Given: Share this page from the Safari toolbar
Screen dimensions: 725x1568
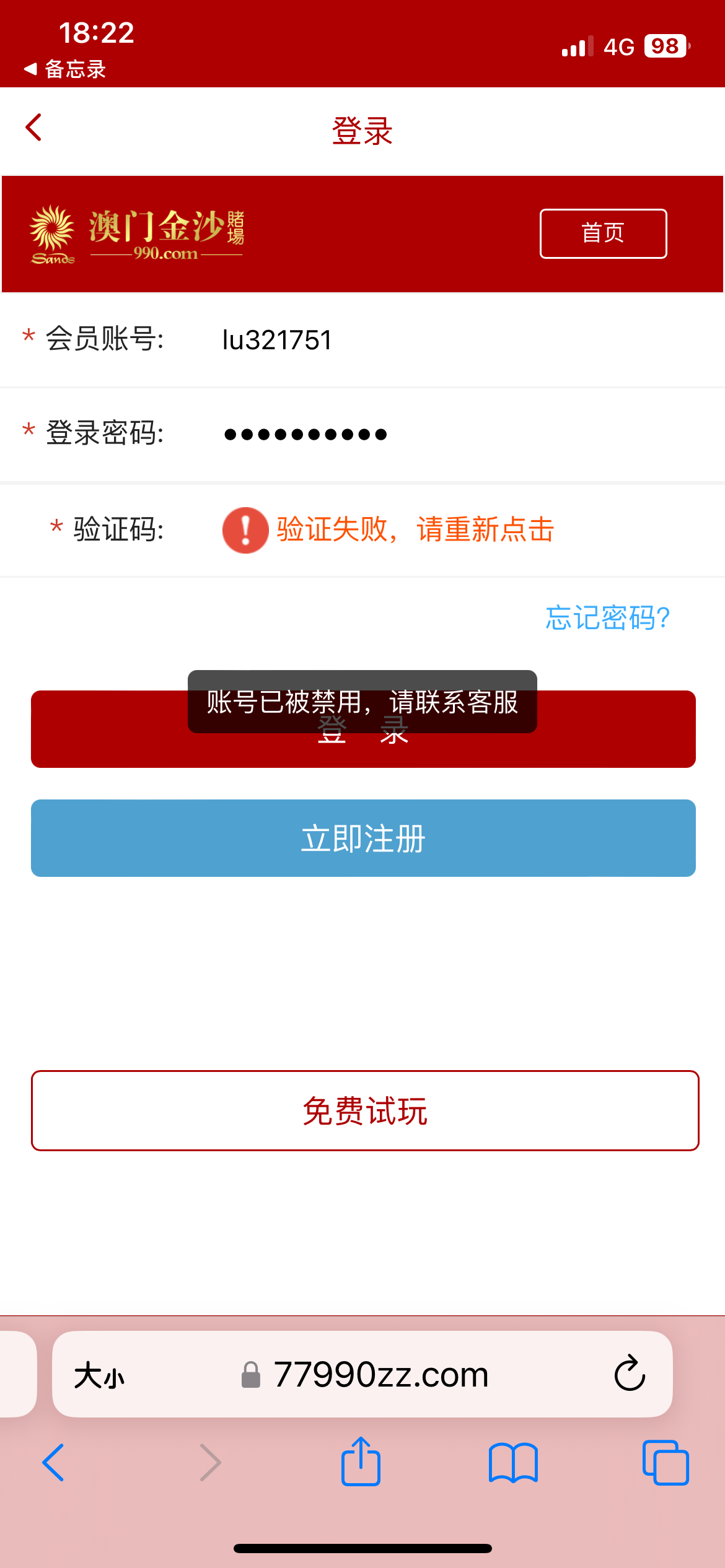Looking at the screenshot, I should click(x=361, y=1461).
